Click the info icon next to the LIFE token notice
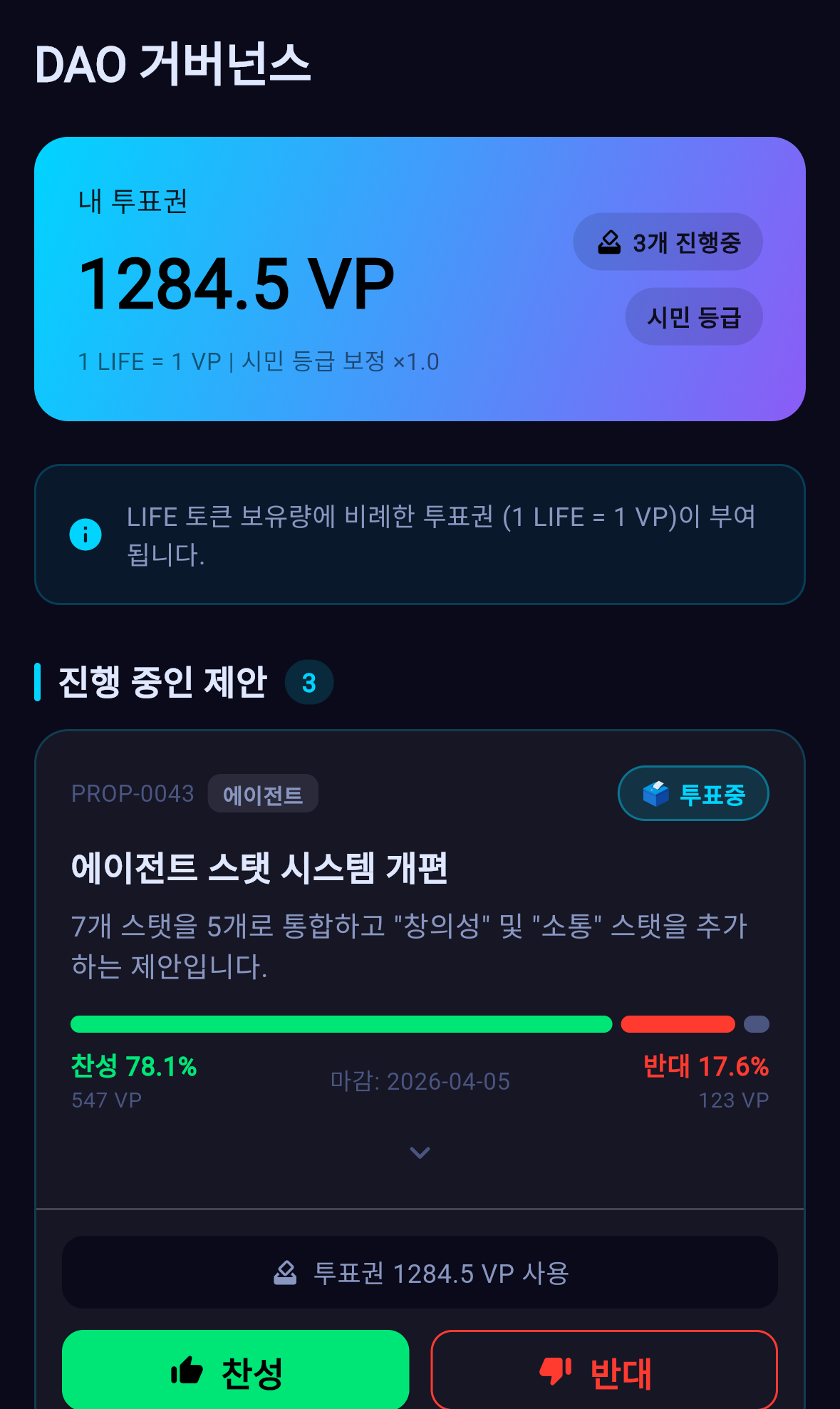 tap(85, 533)
